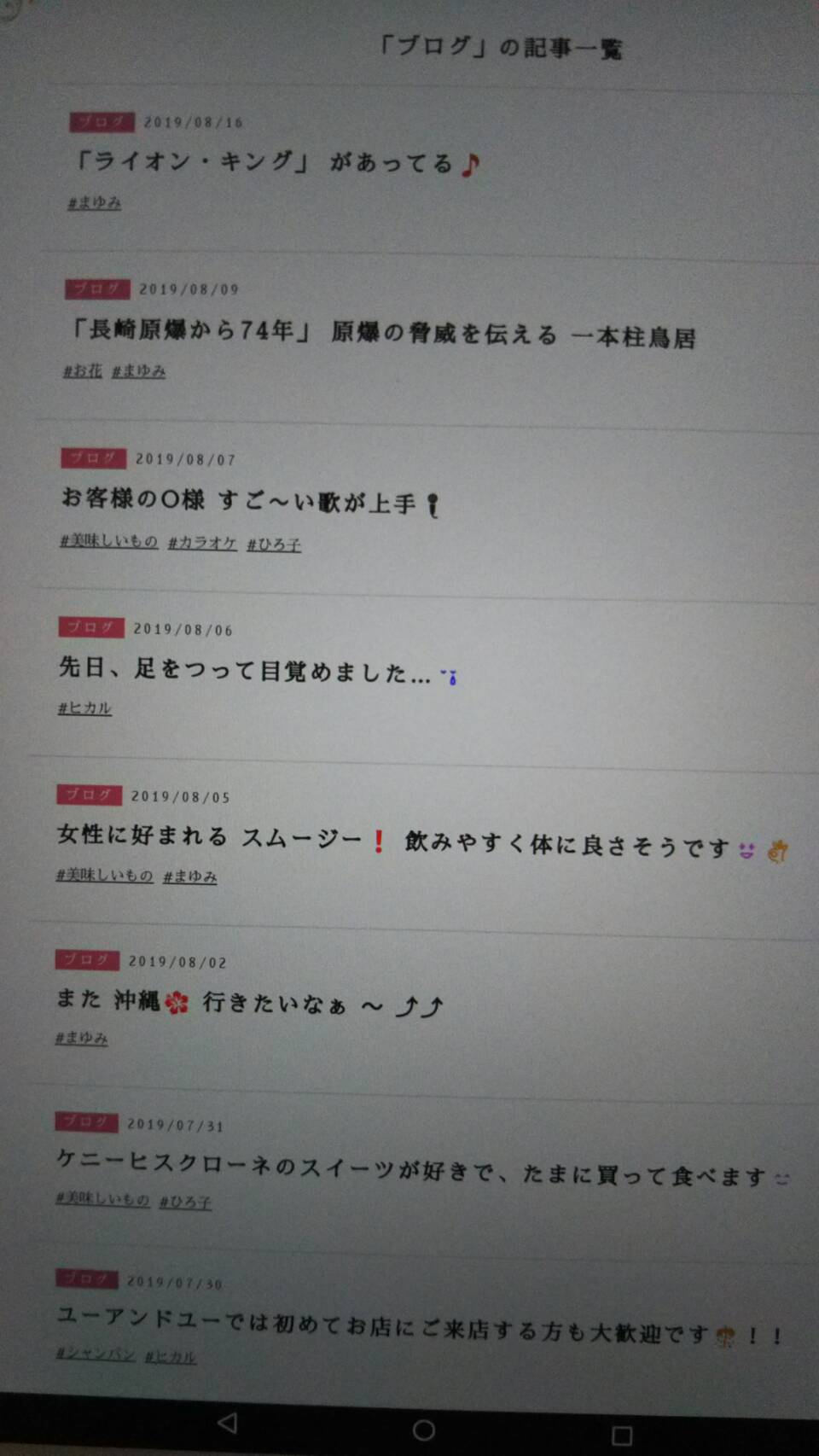Select the #シャンパン tag
The image size is (819, 1456).
(96, 1354)
